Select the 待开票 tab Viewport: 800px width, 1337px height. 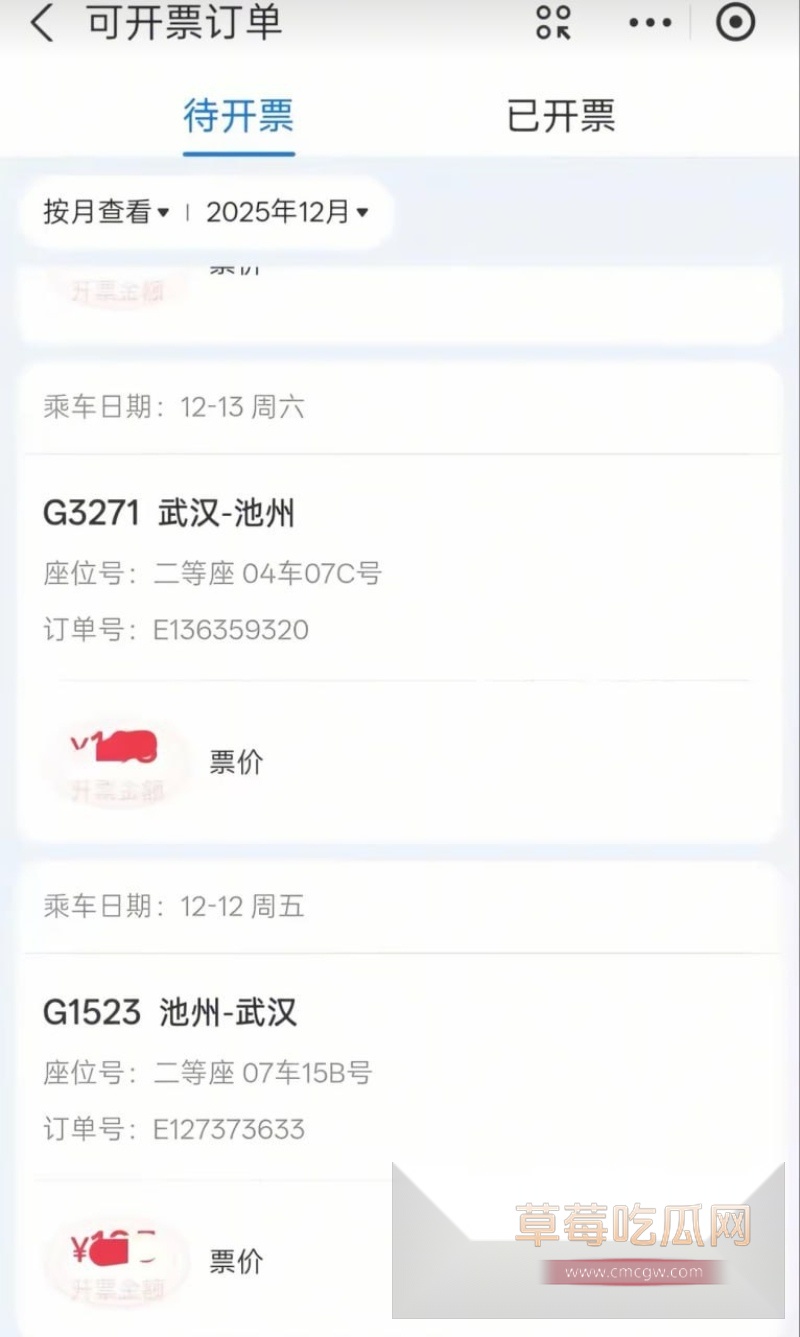pyautogui.click(x=238, y=116)
